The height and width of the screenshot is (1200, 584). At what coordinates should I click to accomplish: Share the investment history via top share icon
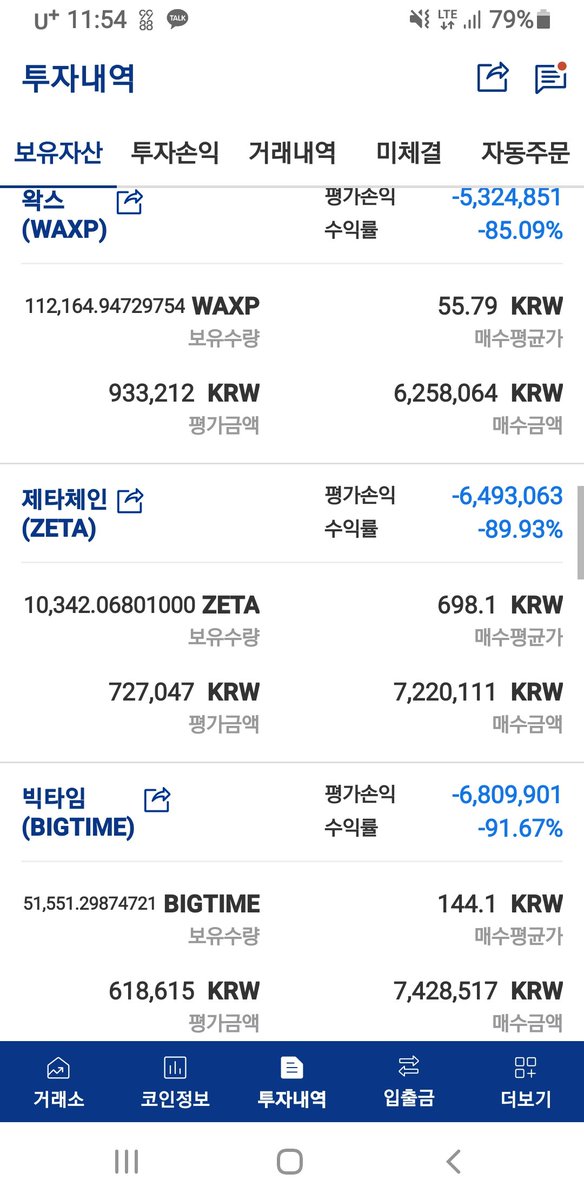tap(492, 77)
